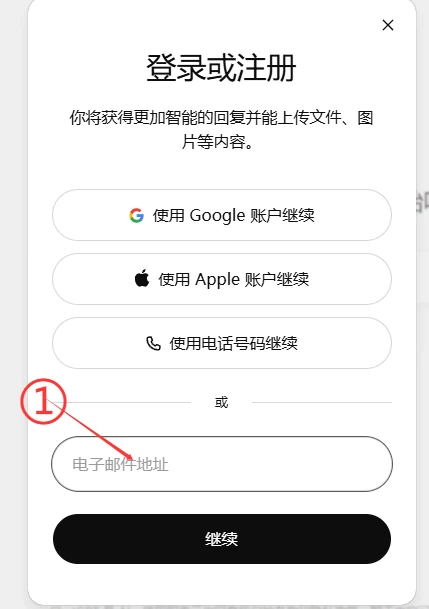Close the 登录或注册 dialog
The height and width of the screenshot is (609, 429).
click(388, 25)
